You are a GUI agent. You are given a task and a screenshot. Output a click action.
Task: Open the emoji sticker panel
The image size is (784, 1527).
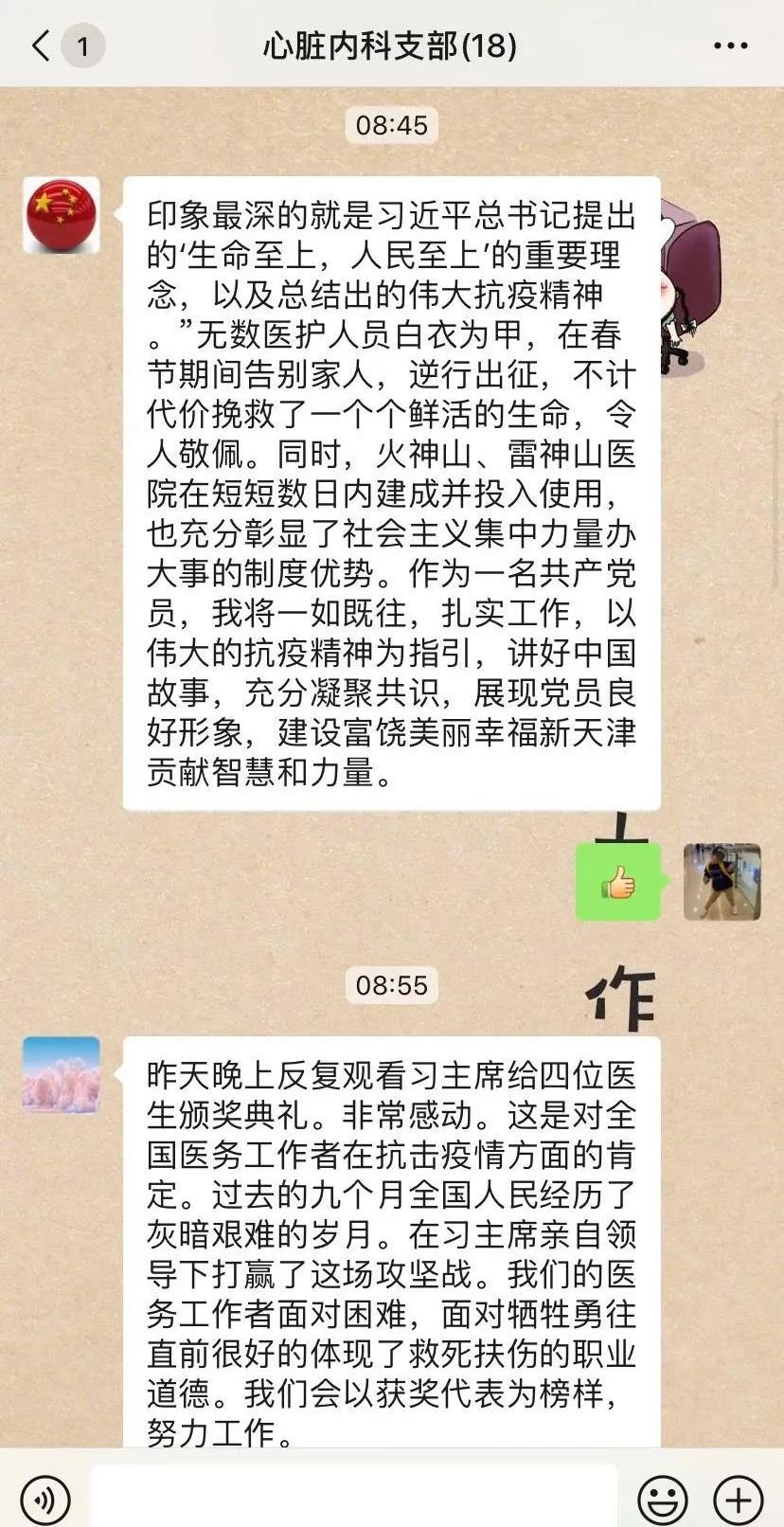pyautogui.click(x=662, y=1499)
